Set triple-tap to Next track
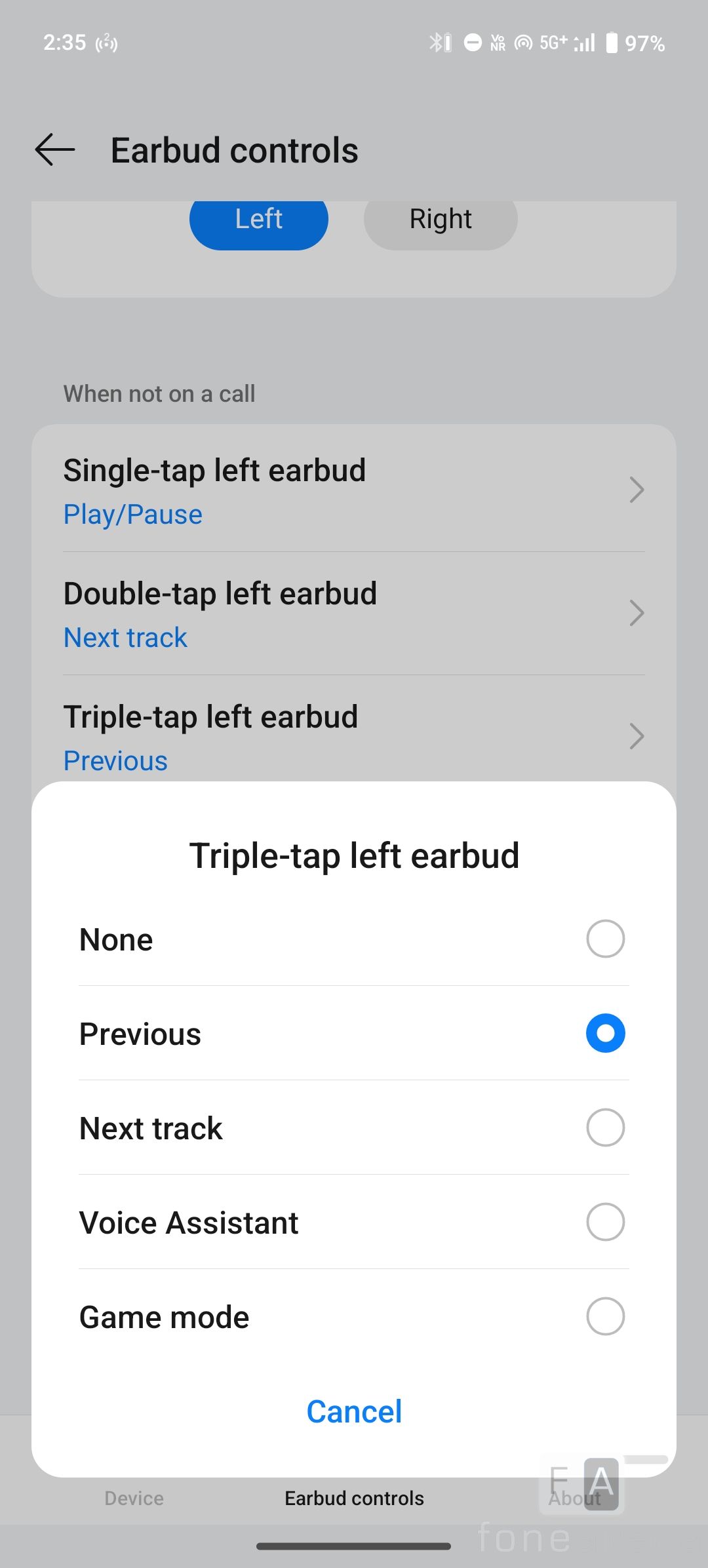Viewport: 708px width, 1568px height. [604, 1127]
